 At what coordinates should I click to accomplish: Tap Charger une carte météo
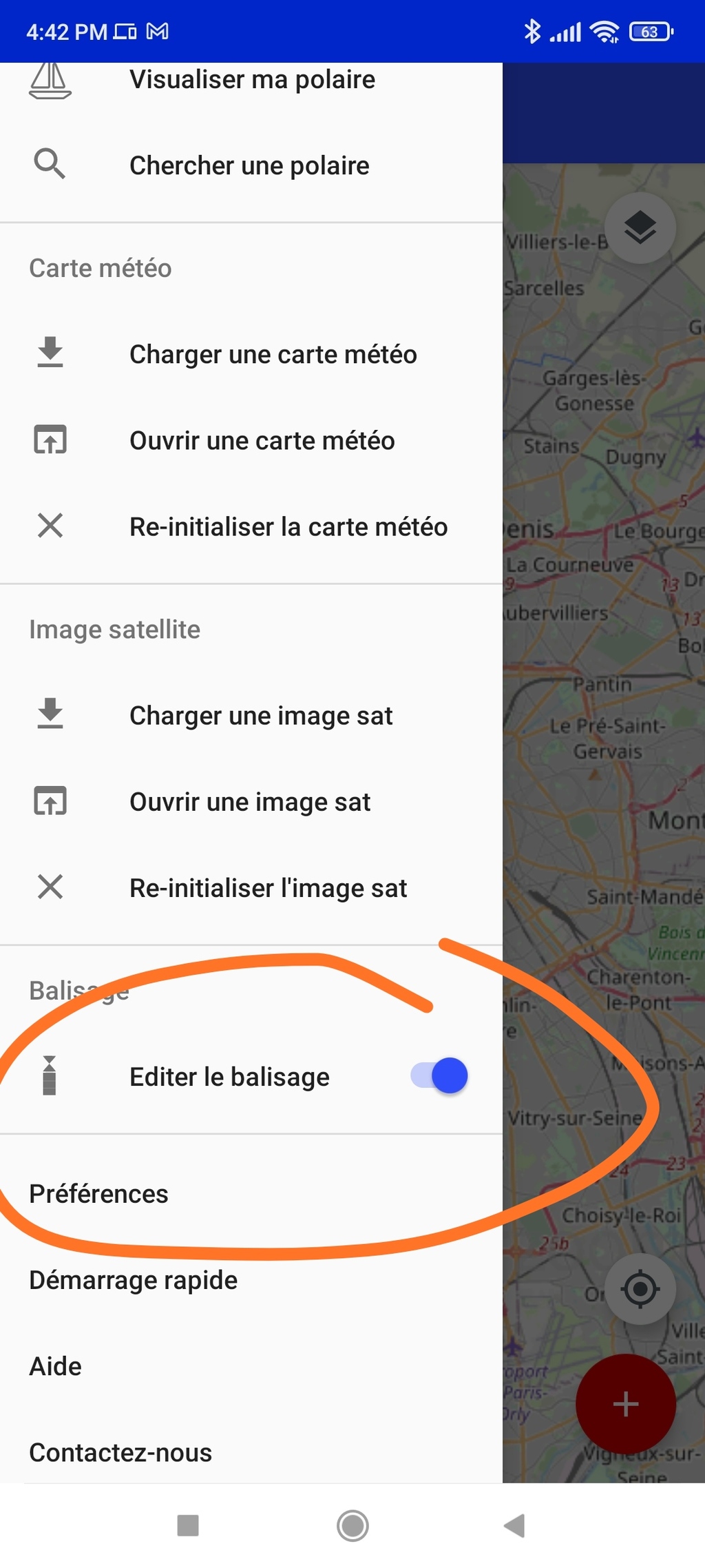pyautogui.click(x=251, y=354)
